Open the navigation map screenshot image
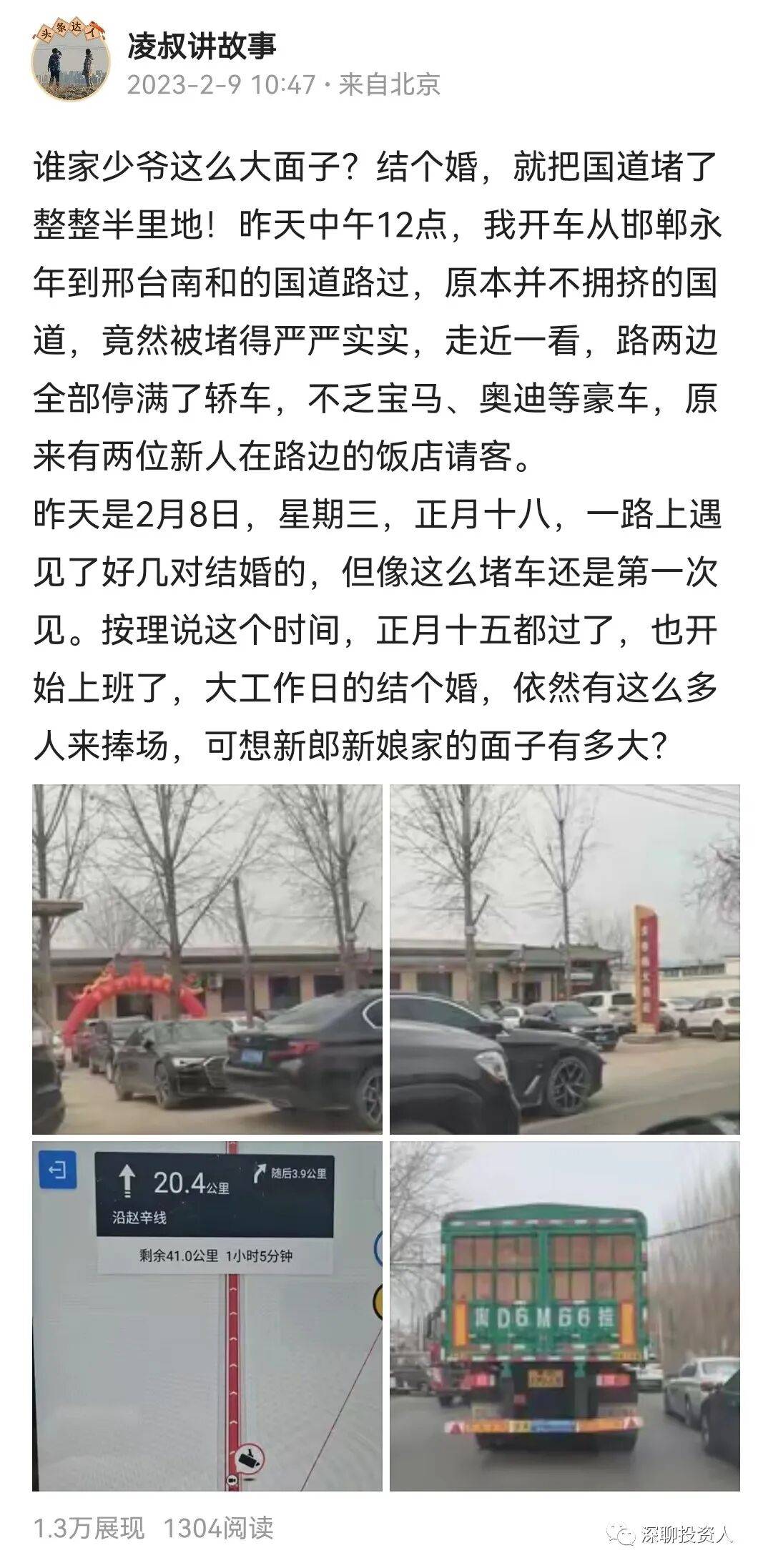 [207, 1315]
